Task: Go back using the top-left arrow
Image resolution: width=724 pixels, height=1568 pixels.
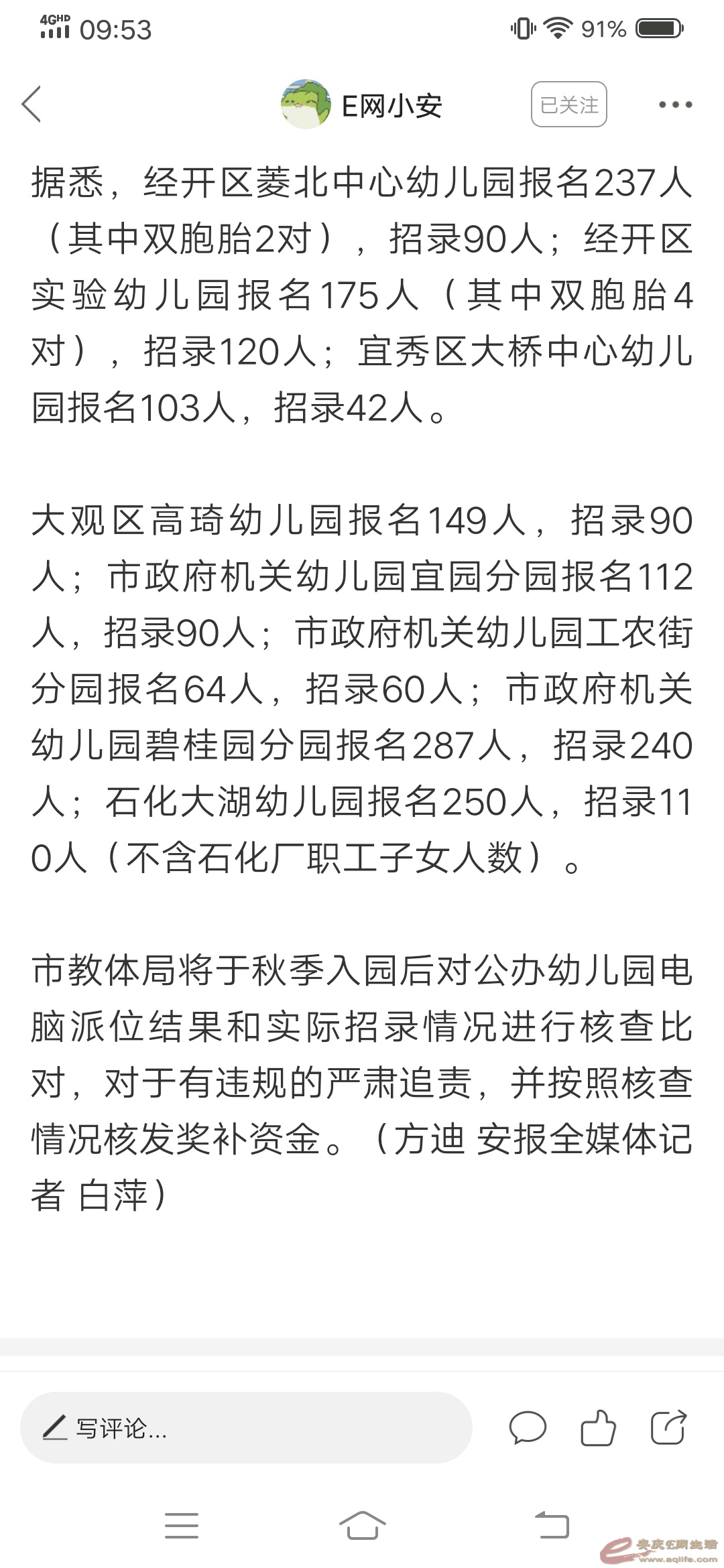Action: (x=32, y=105)
